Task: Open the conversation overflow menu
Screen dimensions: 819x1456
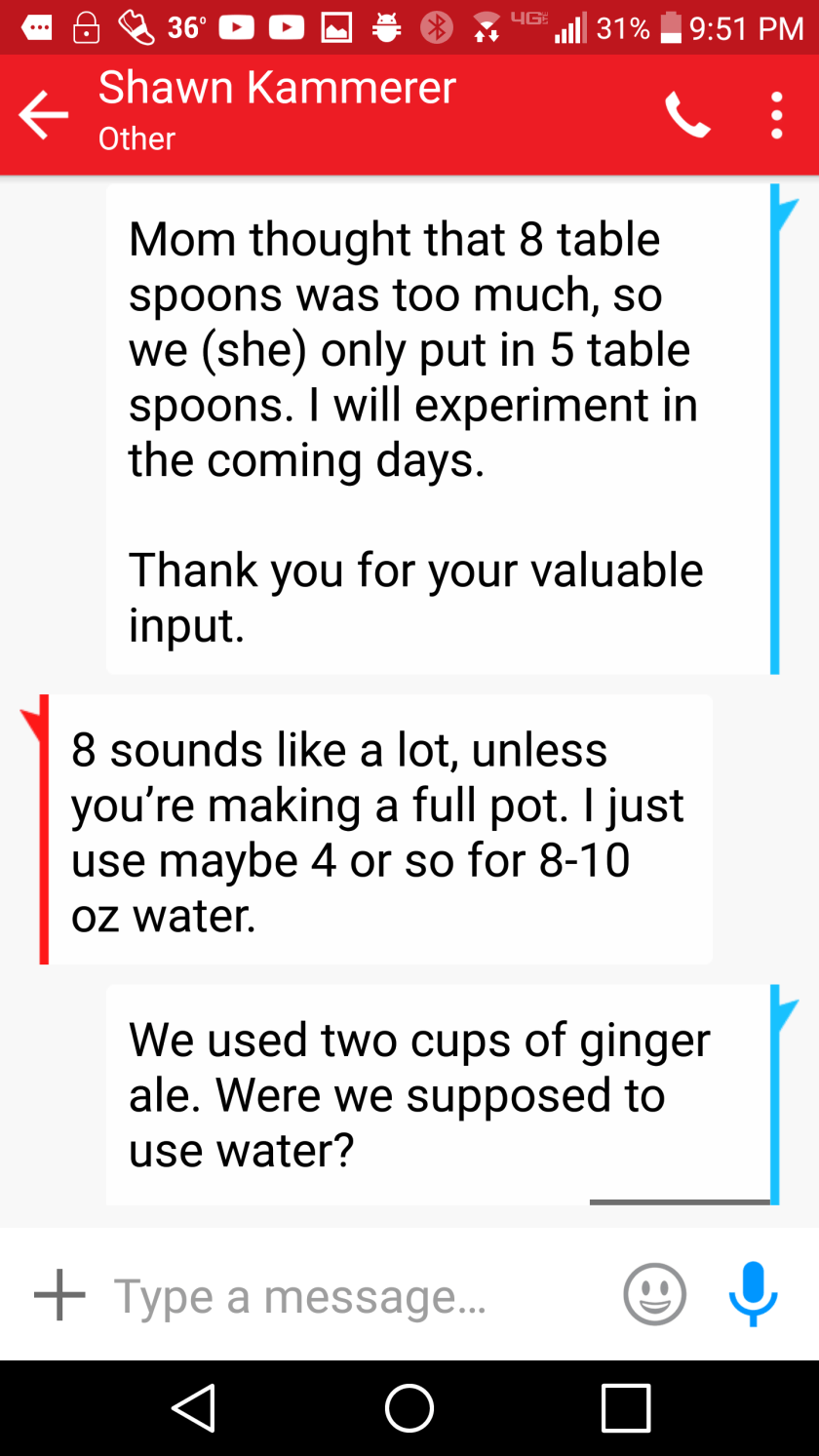Action: pos(776,114)
